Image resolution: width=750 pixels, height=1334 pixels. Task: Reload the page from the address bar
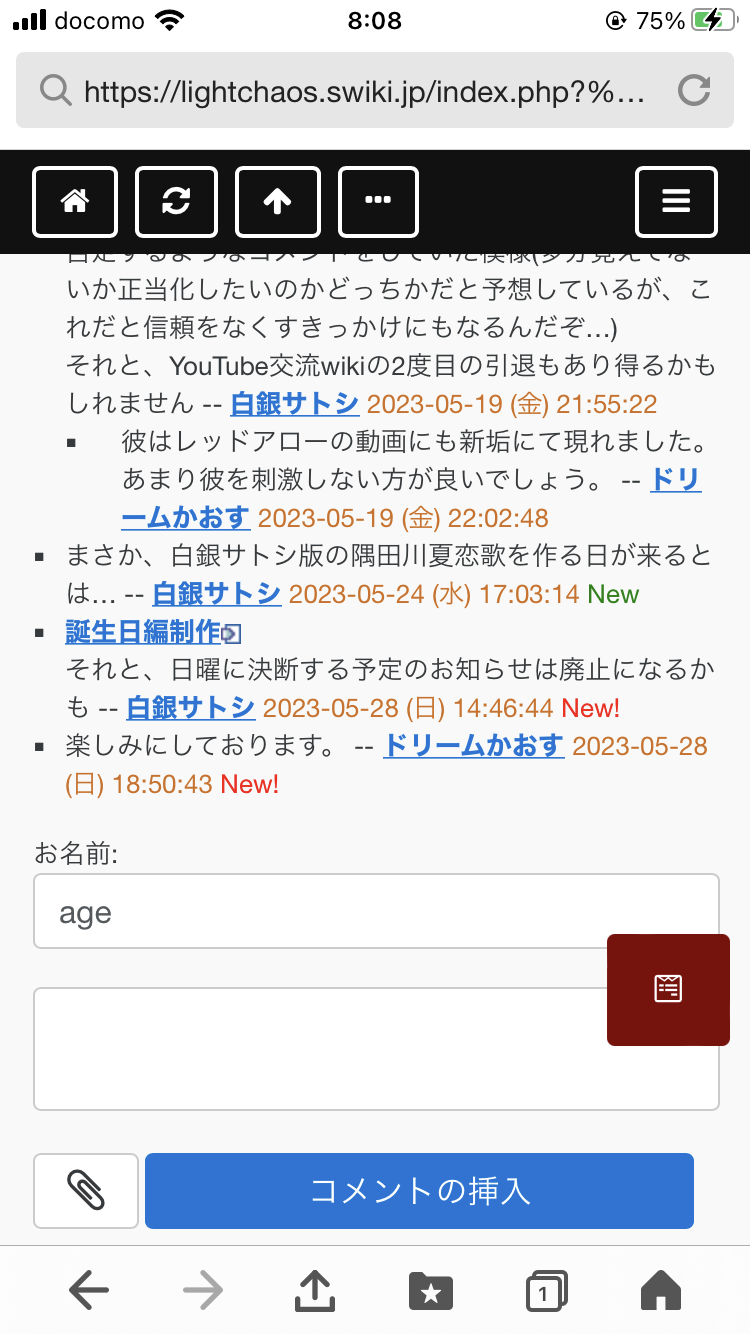pos(693,91)
